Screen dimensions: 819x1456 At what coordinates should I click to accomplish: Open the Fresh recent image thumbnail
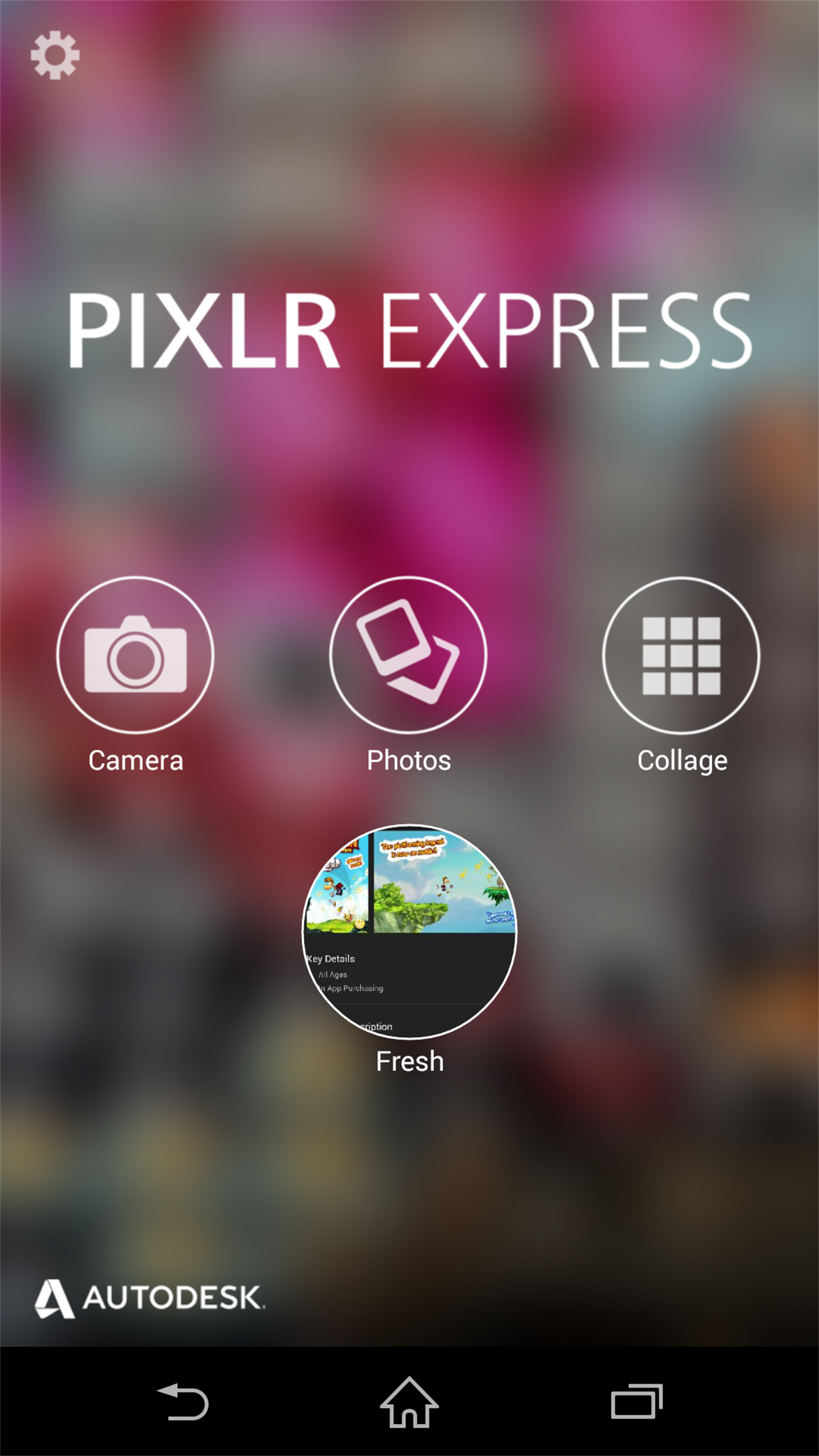tap(409, 931)
